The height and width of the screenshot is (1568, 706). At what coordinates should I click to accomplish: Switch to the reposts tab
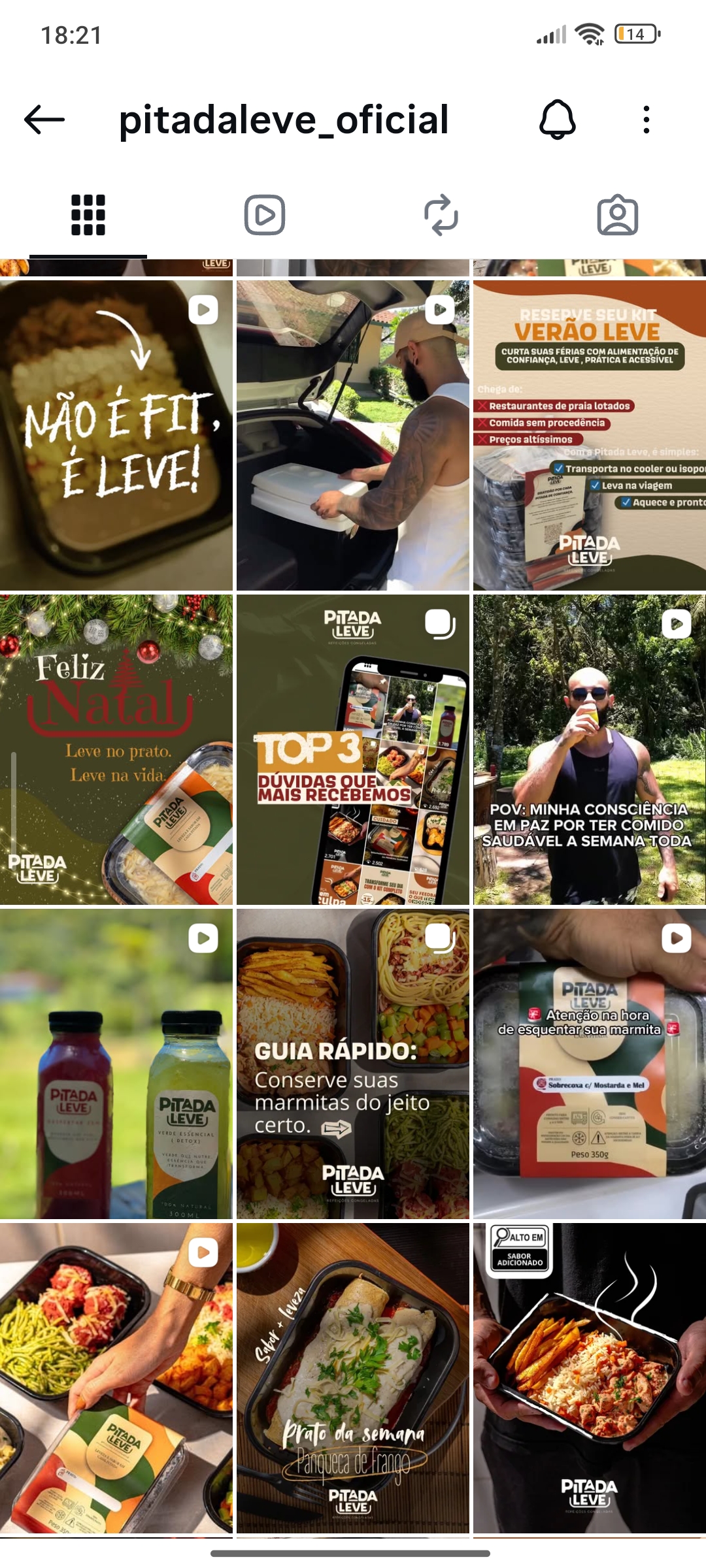click(441, 215)
